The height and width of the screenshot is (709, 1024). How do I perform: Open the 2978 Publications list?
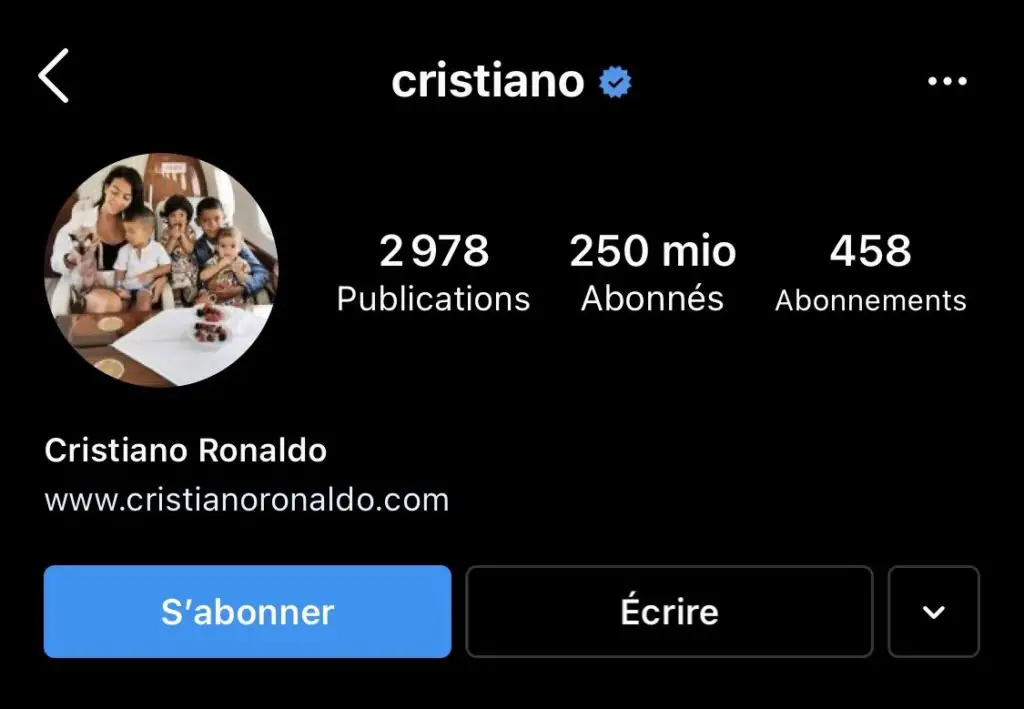pyautogui.click(x=433, y=272)
